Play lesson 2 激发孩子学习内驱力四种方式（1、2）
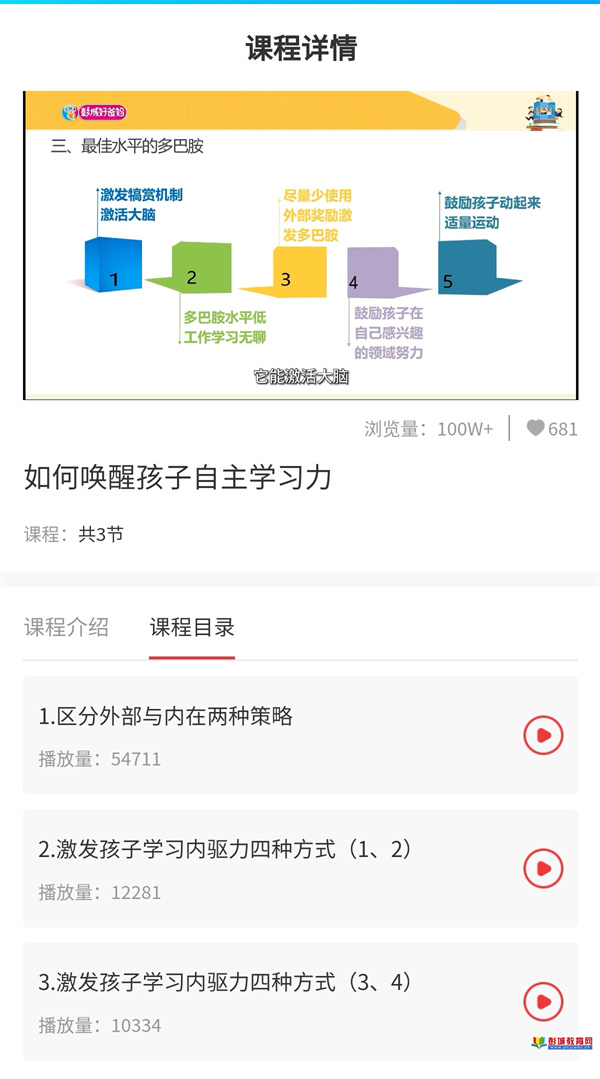Viewport: 600px width, 1079px height. pos(543,868)
